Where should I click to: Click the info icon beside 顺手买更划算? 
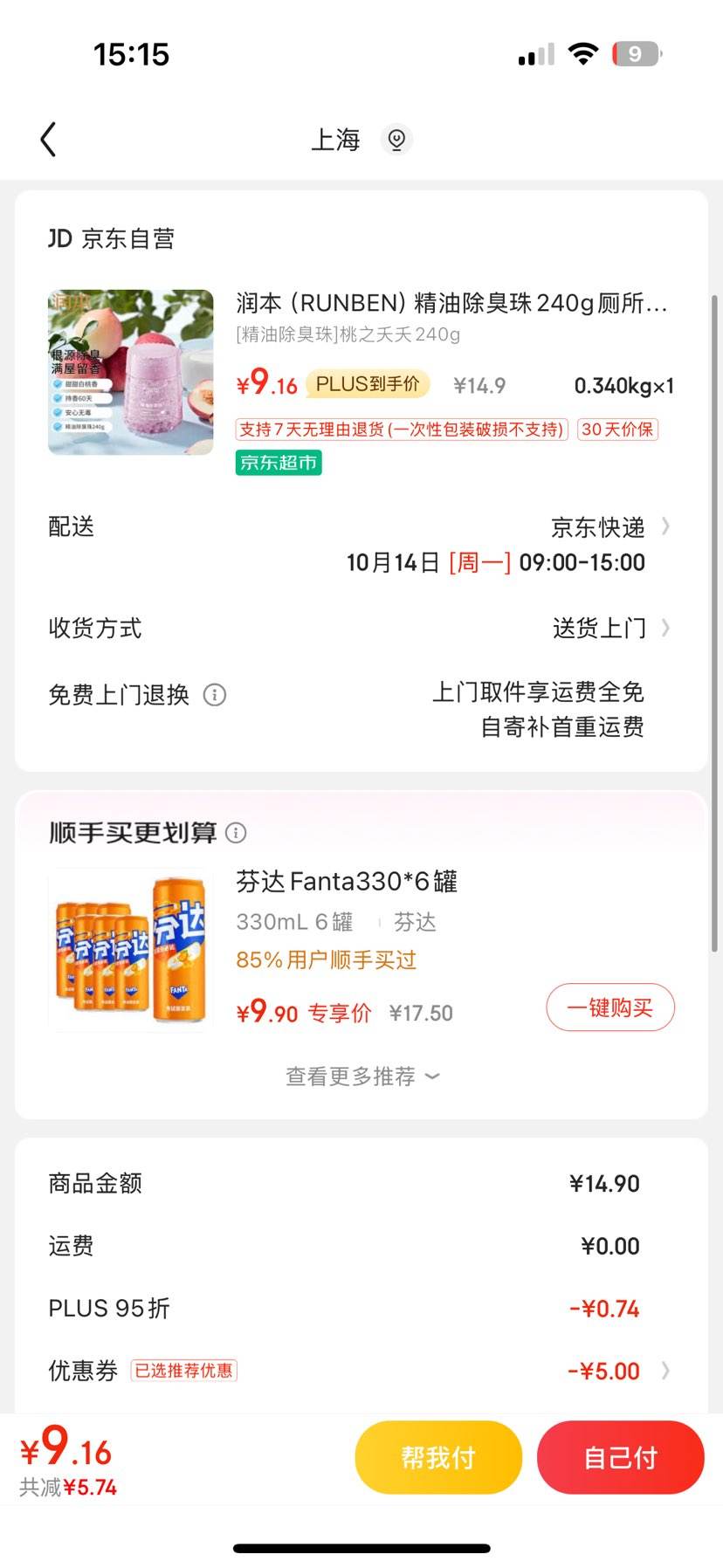click(236, 834)
